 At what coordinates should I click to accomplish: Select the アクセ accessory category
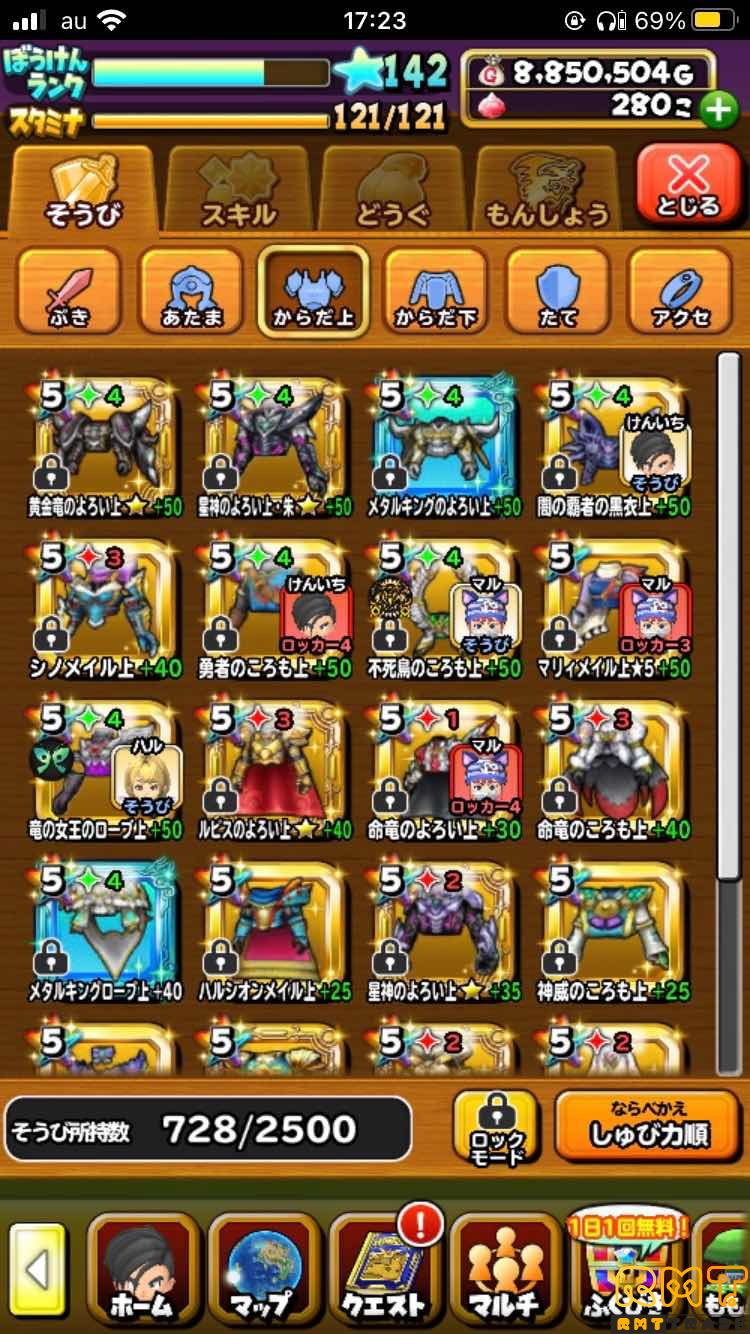pos(679,290)
